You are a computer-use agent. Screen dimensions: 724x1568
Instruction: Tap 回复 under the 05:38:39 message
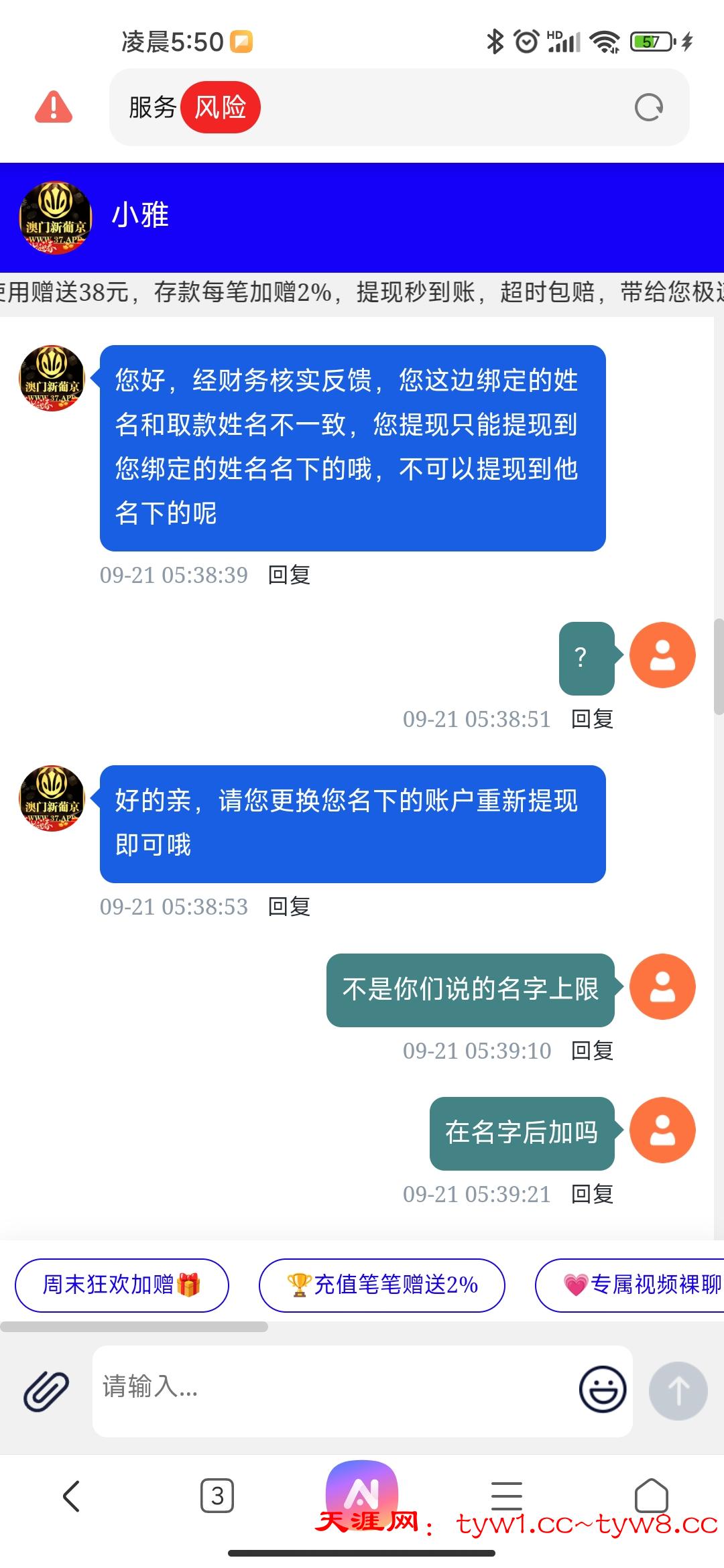[x=289, y=575]
